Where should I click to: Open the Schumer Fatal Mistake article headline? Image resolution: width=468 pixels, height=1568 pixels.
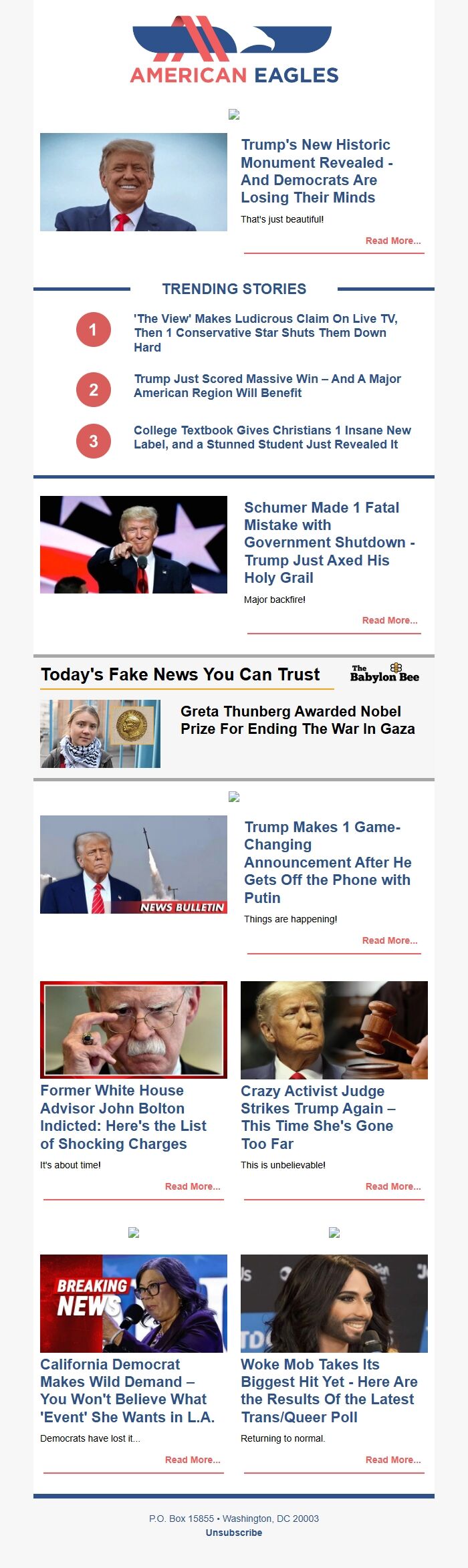tap(329, 542)
